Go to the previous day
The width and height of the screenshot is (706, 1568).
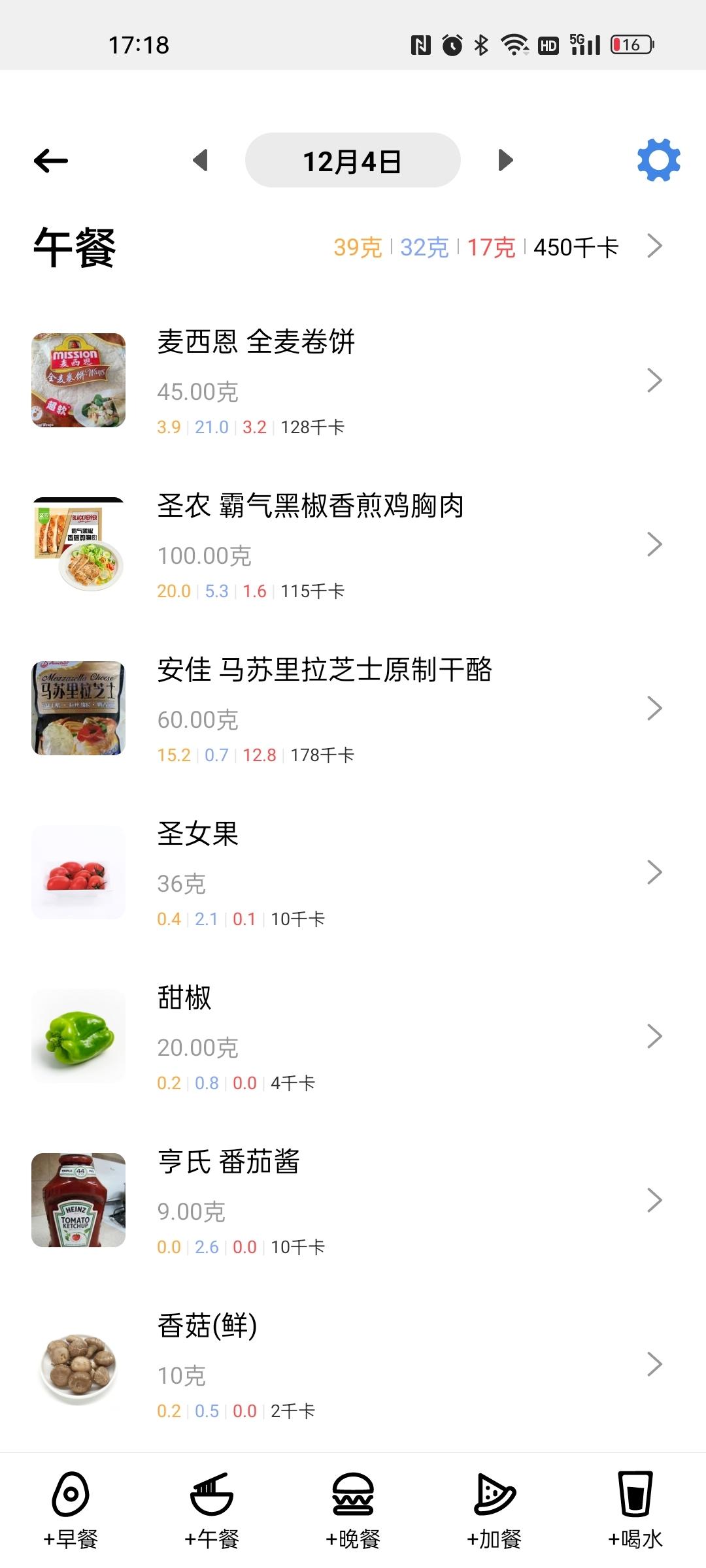[x=201, y=161]
